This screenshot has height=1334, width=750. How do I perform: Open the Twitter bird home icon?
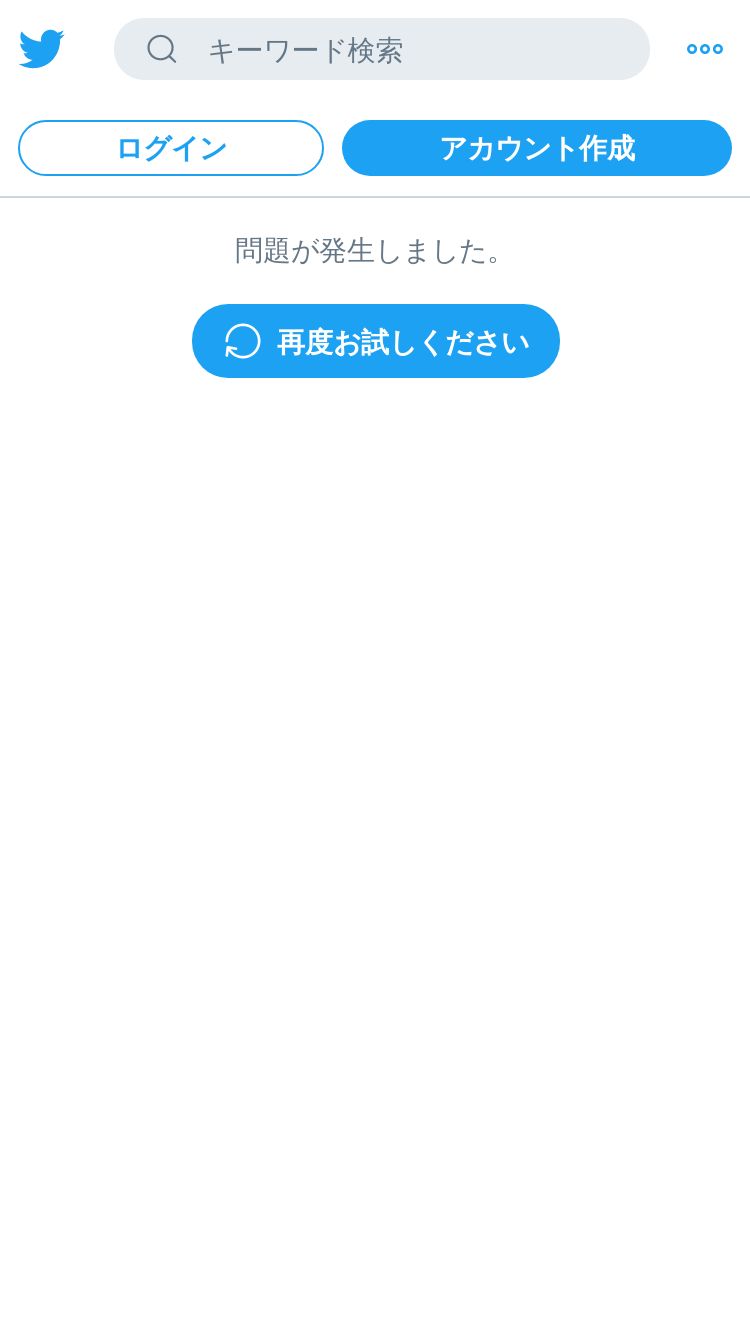41,49
